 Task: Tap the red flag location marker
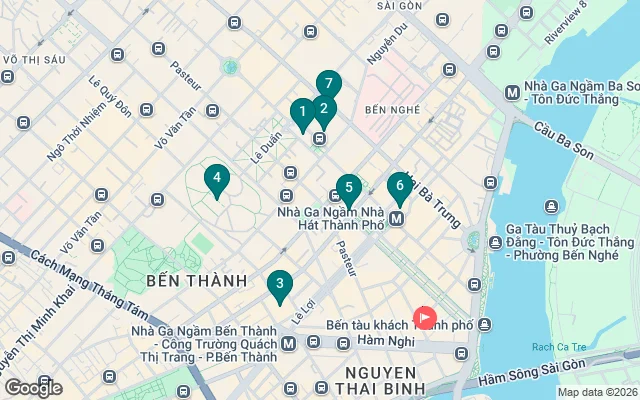click(x=424, y=319)
